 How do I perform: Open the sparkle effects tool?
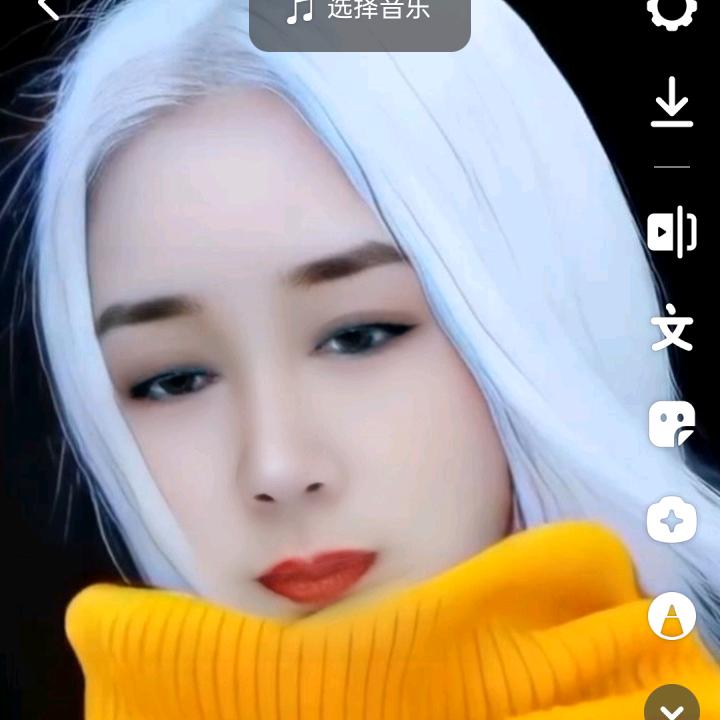671,520
